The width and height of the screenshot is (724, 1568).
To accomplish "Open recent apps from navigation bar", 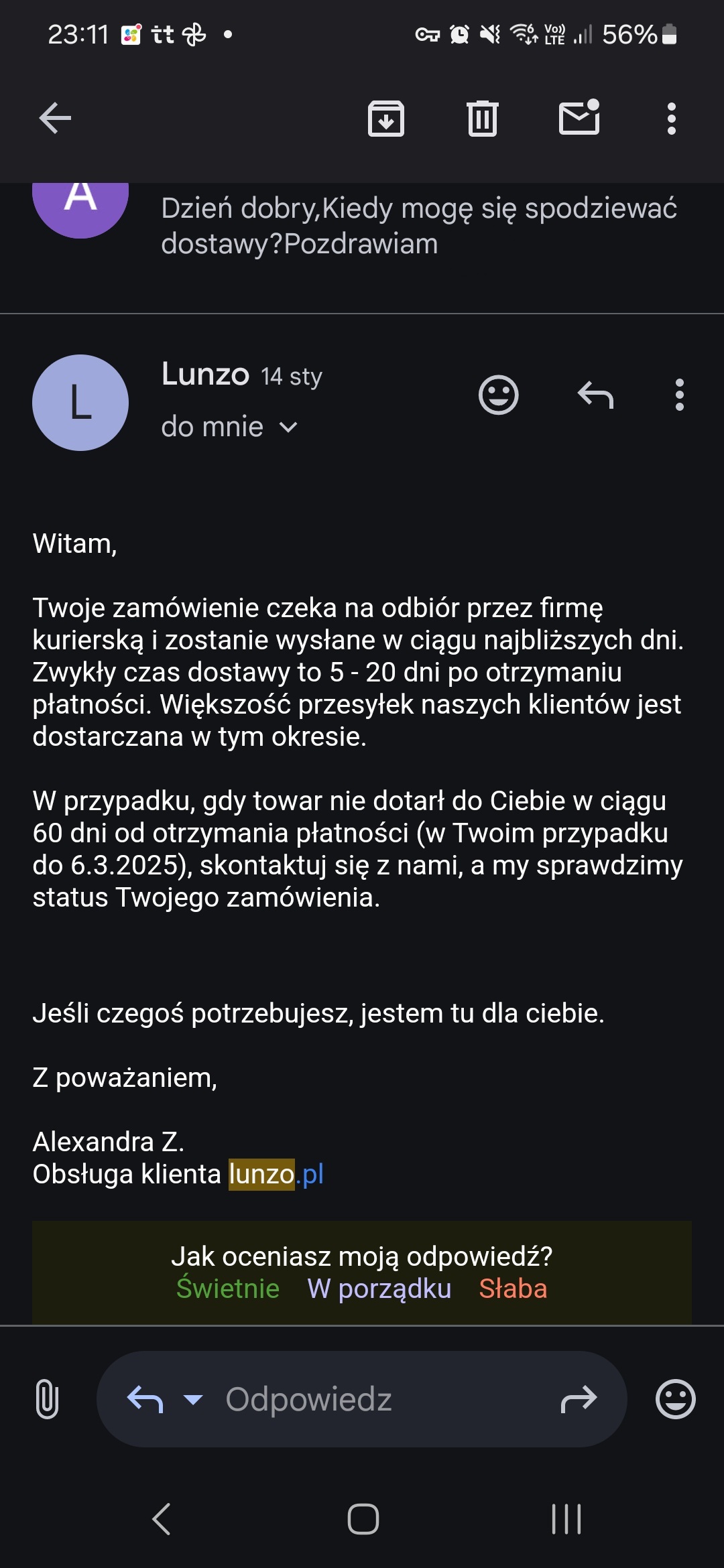I will (566, 1519).
